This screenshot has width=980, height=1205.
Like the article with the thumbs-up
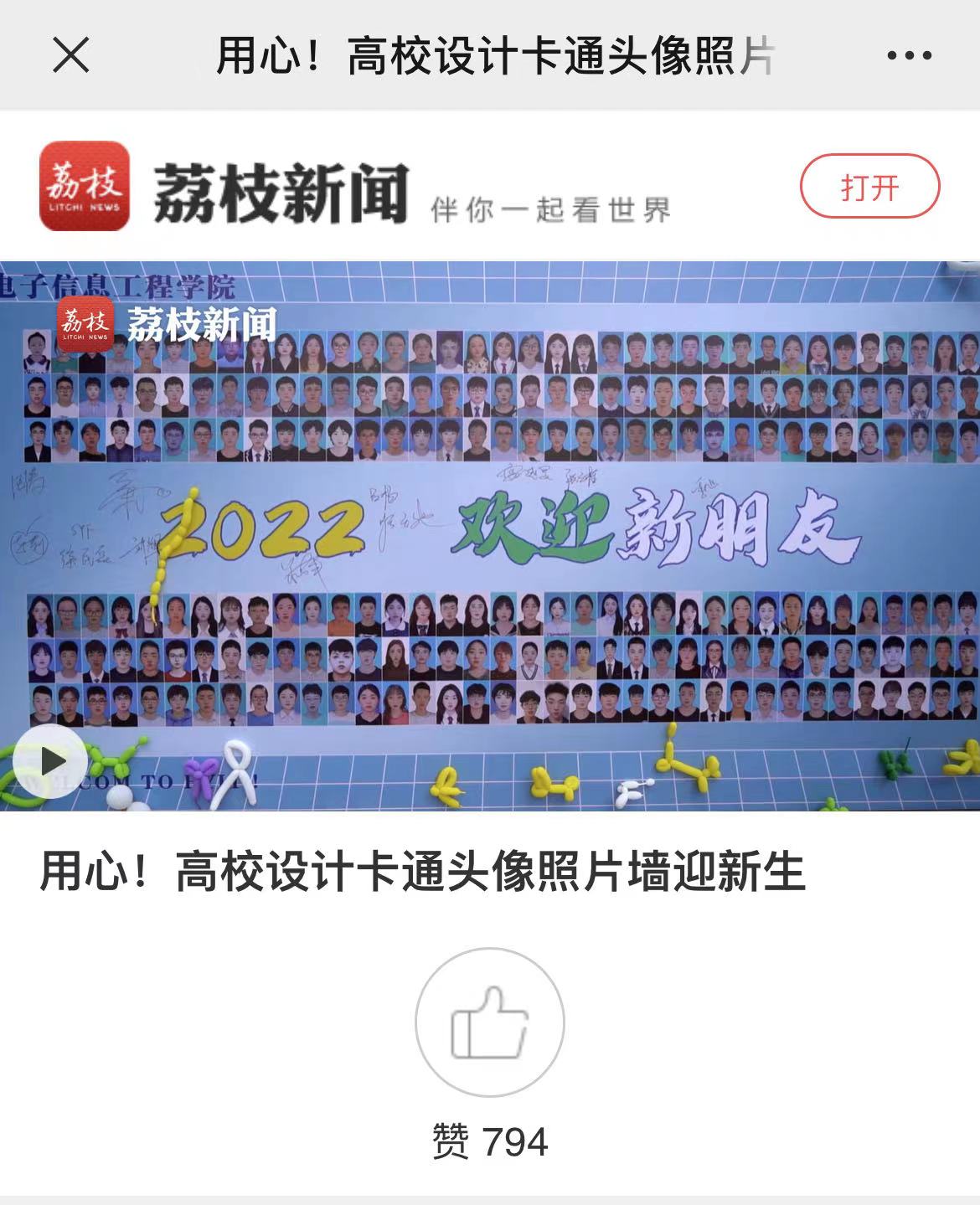490,1022
